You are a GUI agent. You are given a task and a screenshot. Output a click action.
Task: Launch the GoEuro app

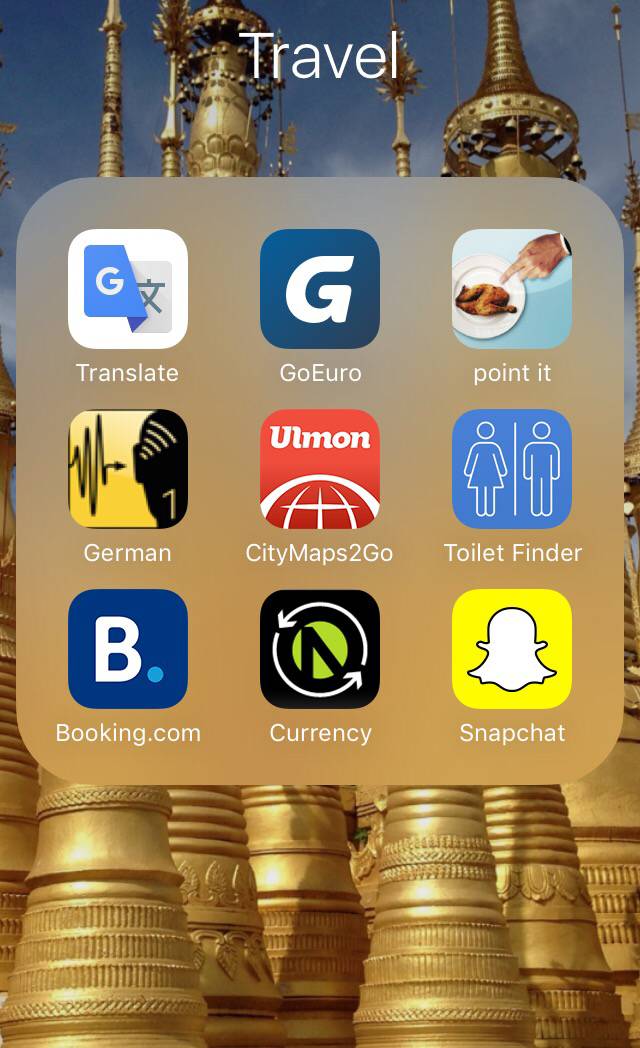tap(320, 289)
